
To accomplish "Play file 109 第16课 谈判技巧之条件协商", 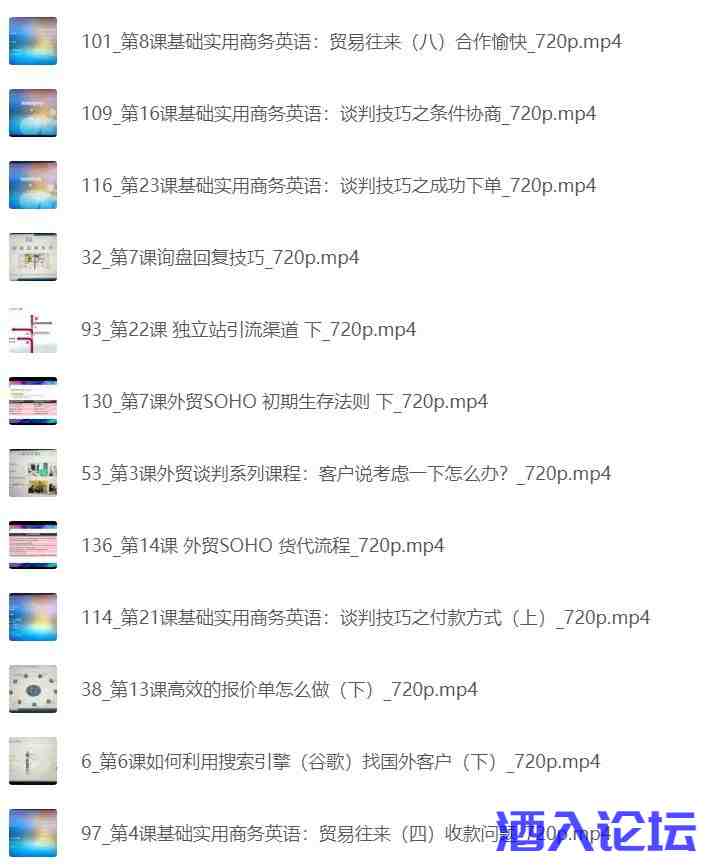I will (338, 114).
